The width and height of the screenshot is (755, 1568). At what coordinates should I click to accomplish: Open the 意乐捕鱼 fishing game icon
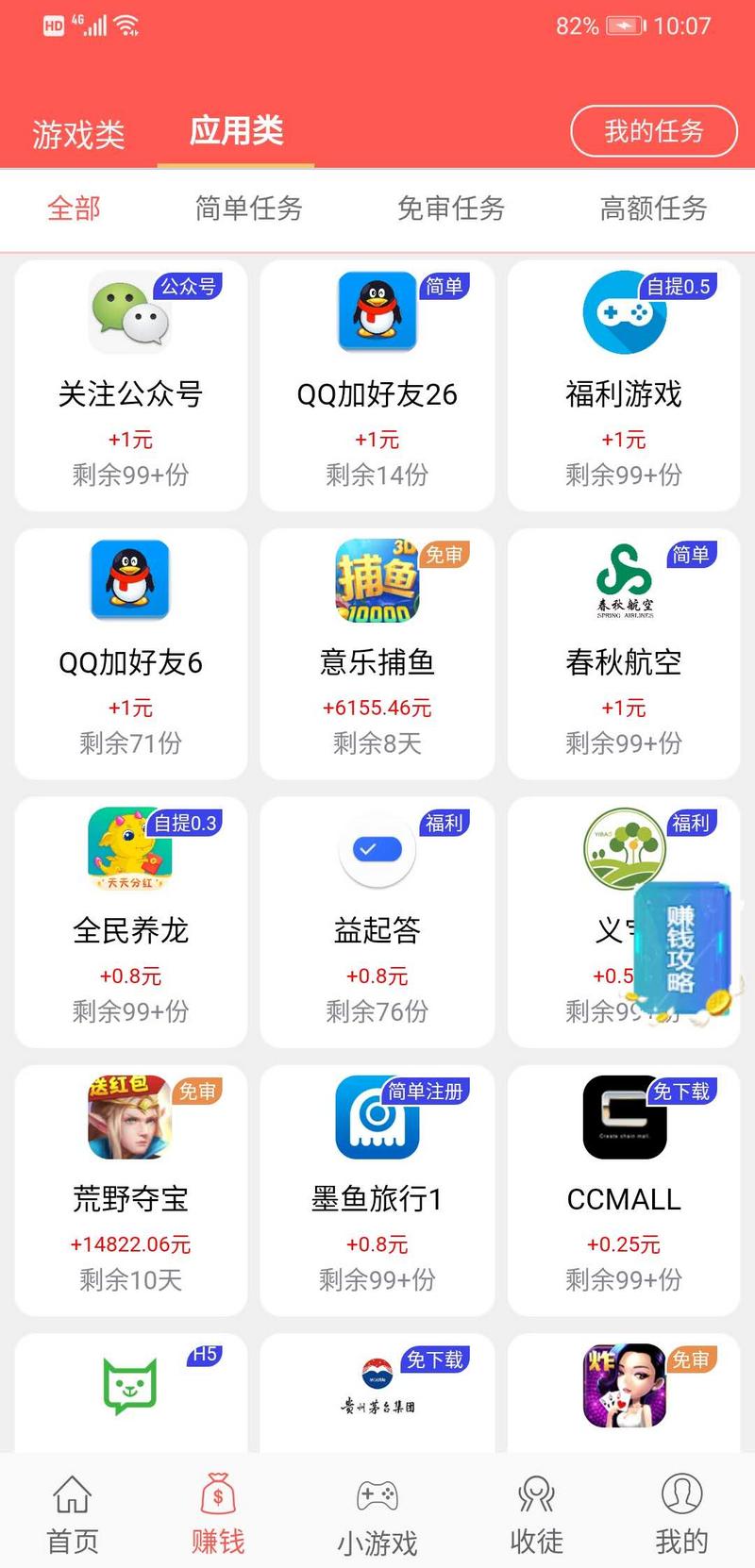tap(376, 580)
